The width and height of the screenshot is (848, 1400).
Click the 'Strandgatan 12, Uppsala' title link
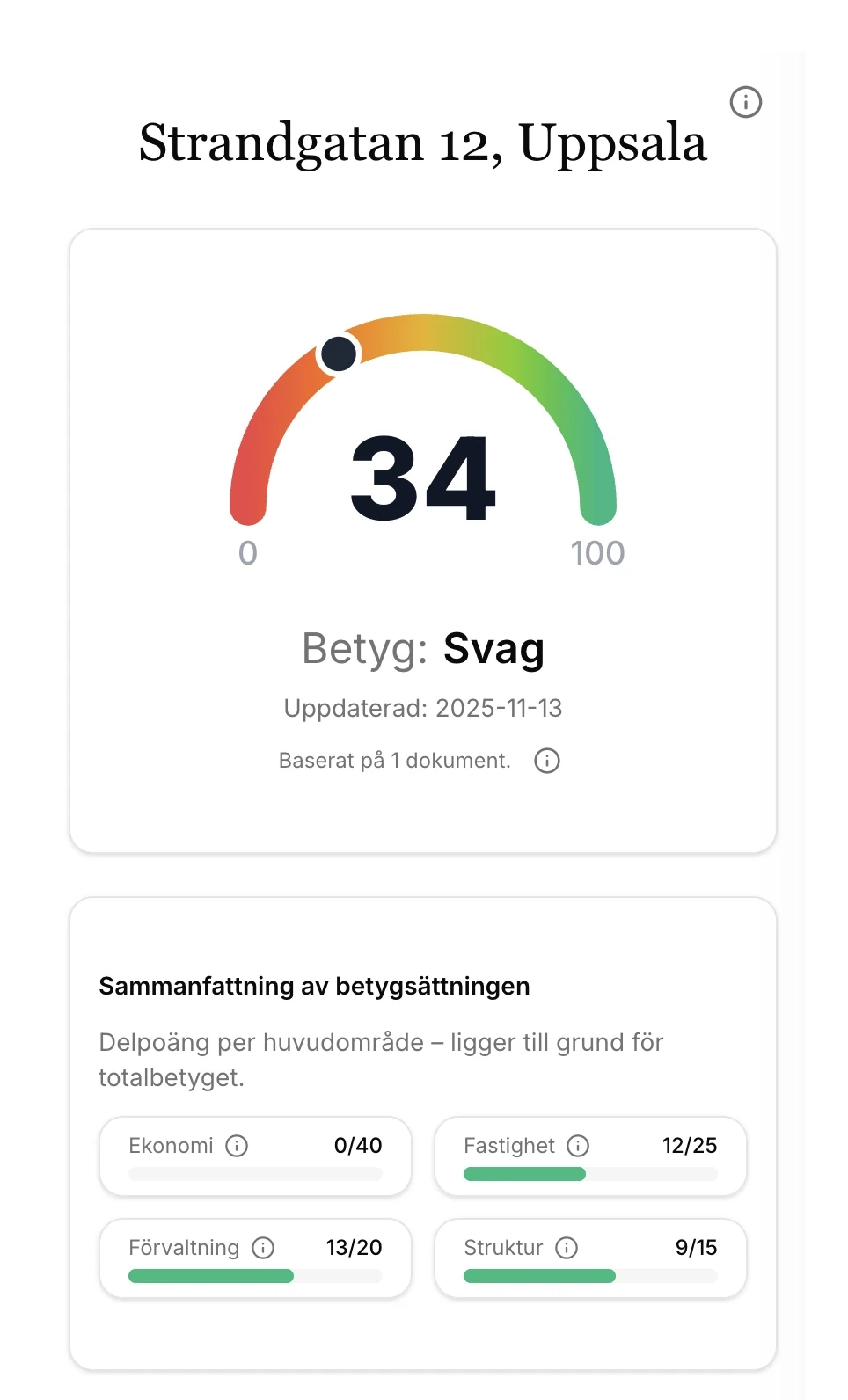[x=423, y=142]
